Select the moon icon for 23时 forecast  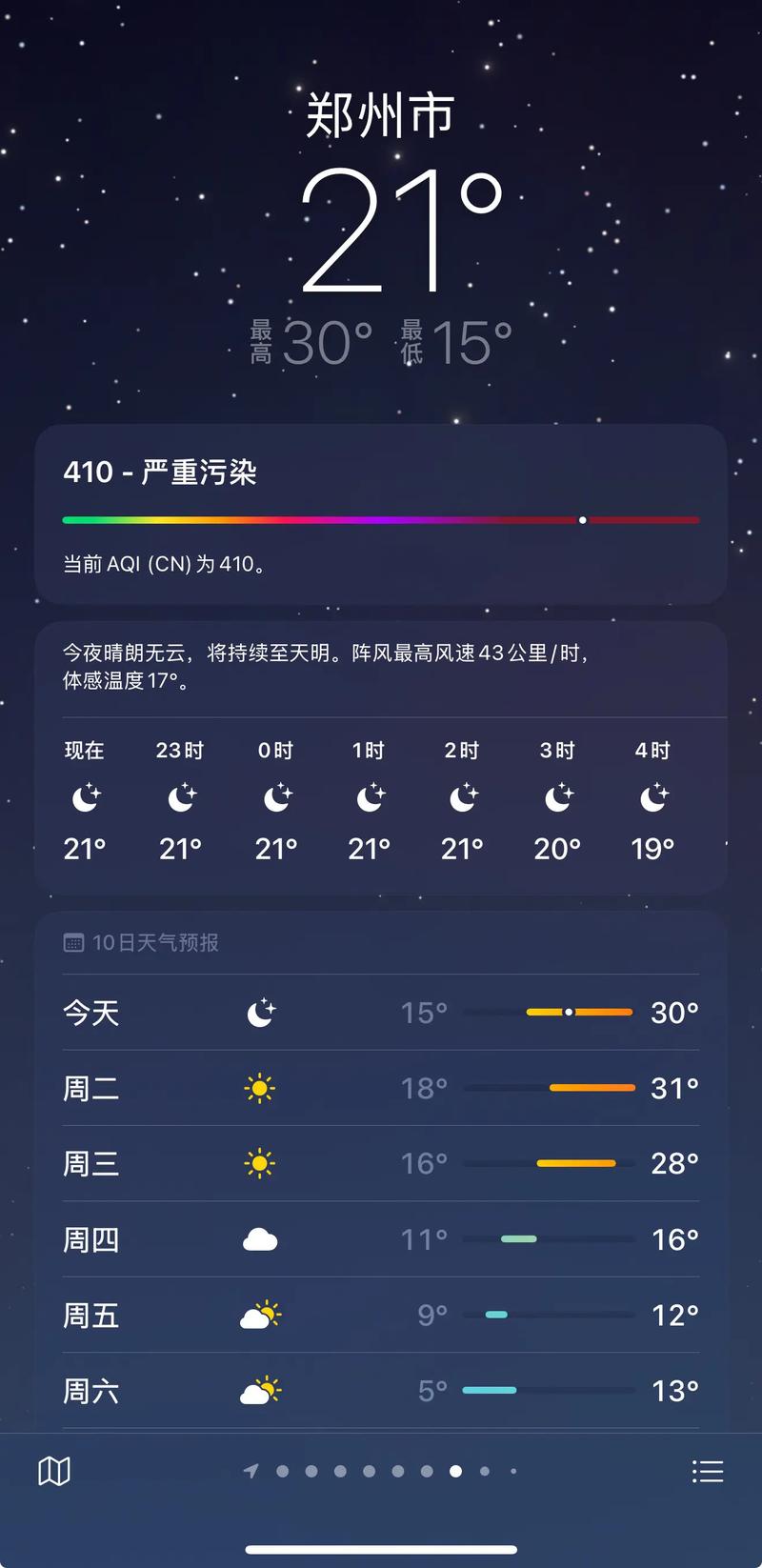(180, 798)
